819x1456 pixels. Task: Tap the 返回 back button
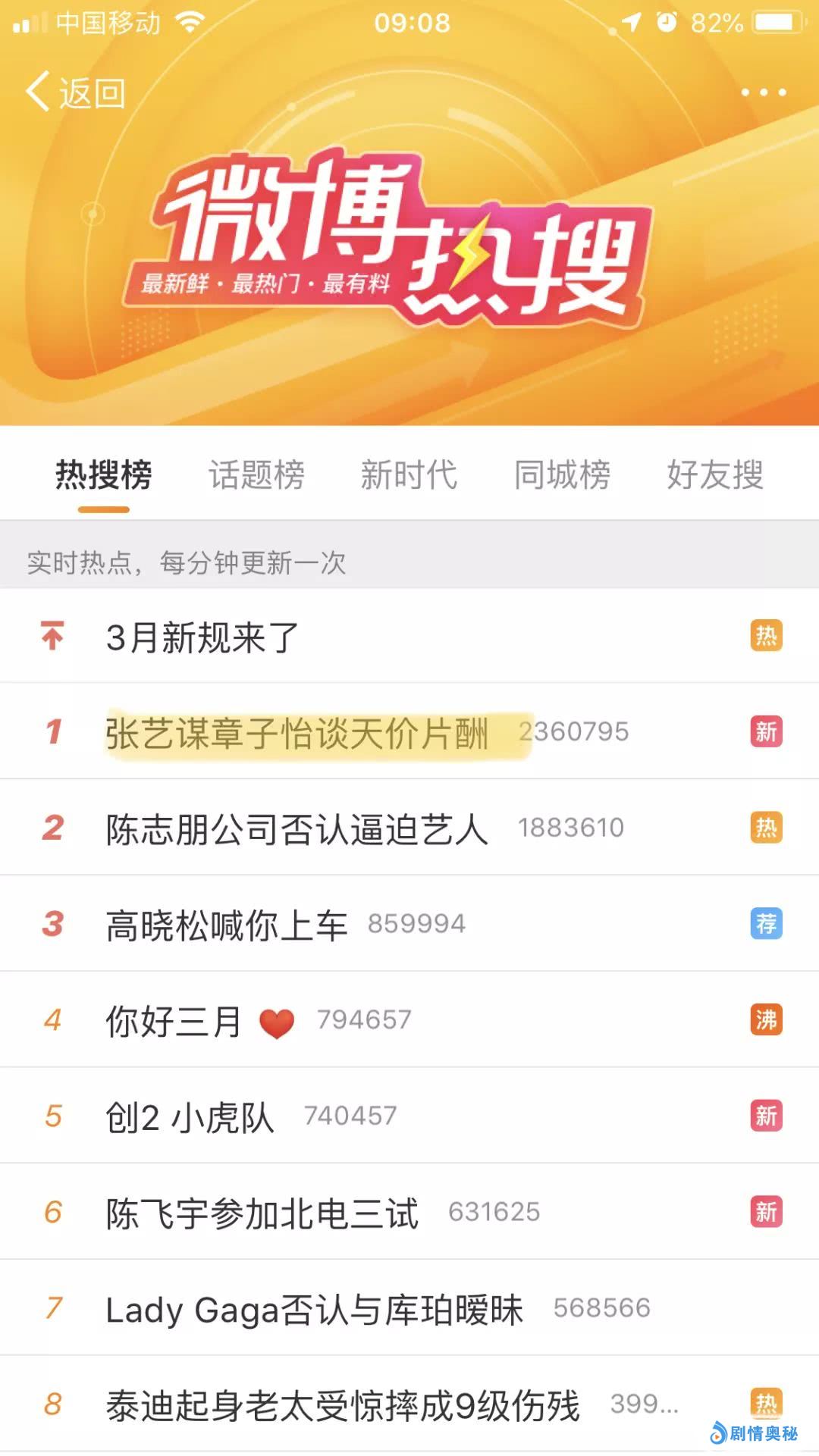coord(76,92)
